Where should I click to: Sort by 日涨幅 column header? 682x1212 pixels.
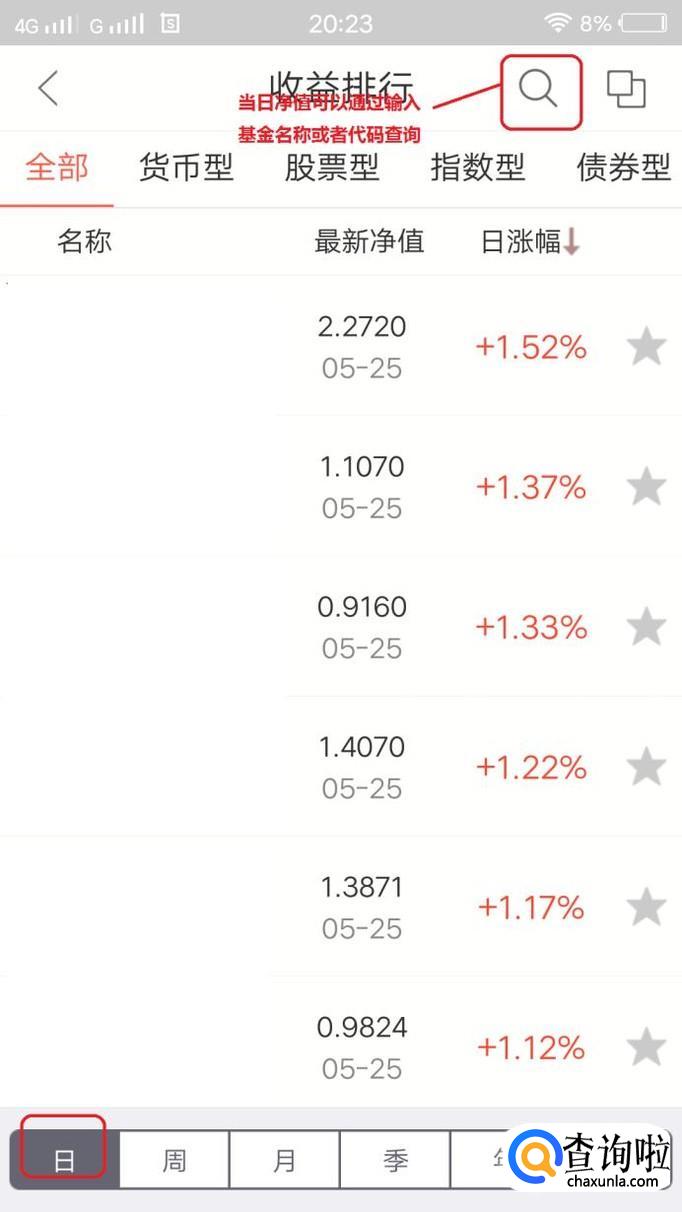530,241
